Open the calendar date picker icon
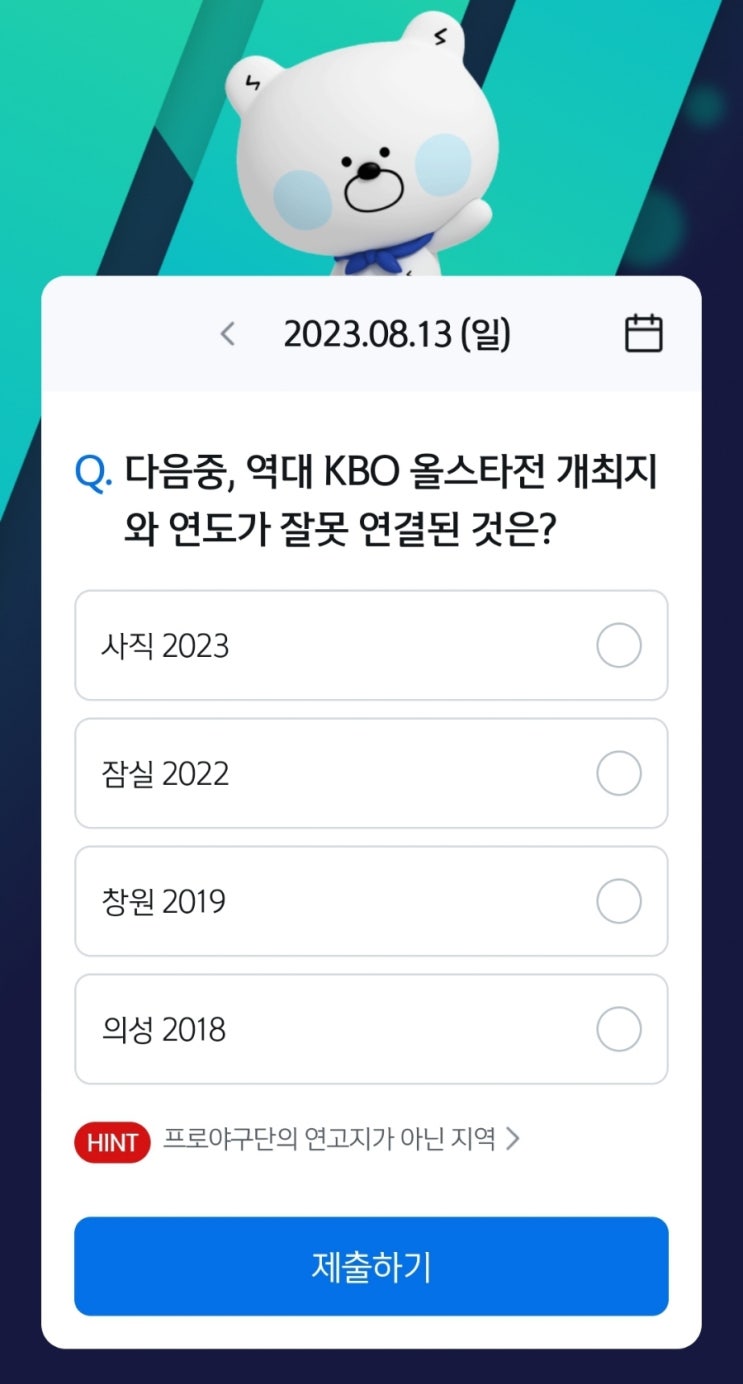Screen dimensions: 743x1384 [643, 333]
